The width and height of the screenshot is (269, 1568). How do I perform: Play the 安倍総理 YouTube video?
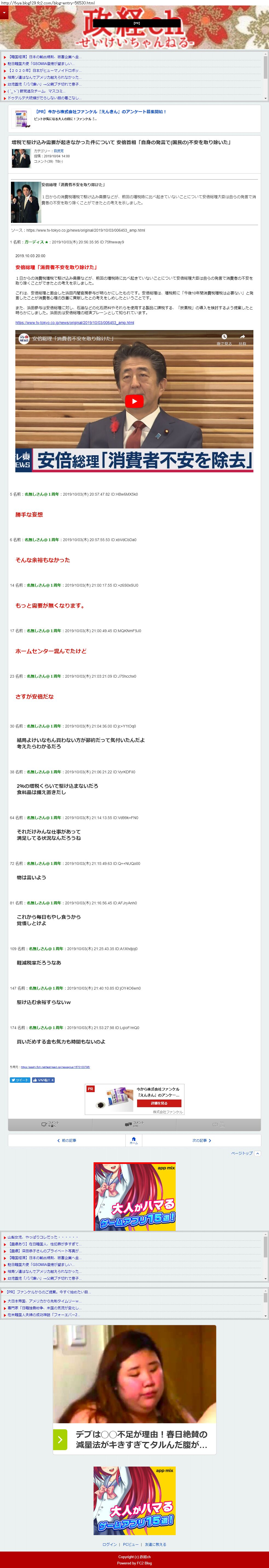pyautogui.click(x=134, y=400)
